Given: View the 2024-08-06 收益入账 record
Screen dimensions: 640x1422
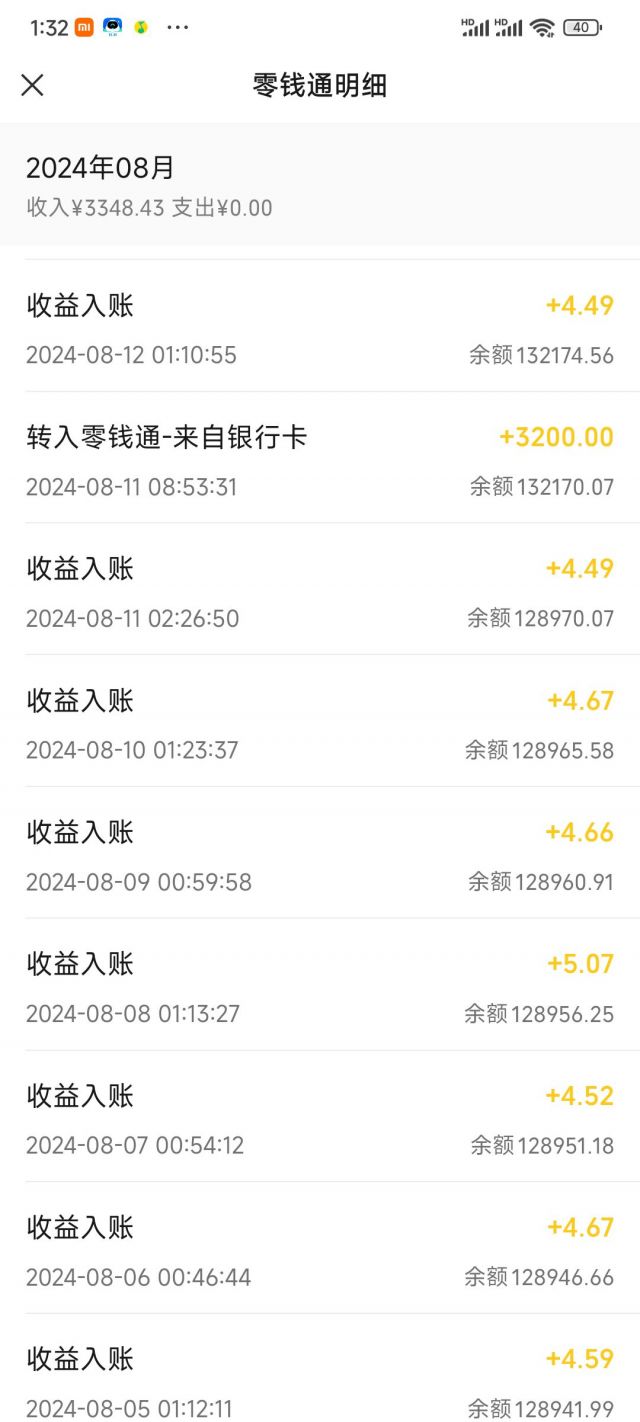Looking at the screenshot, I should tap(320, 1251).
